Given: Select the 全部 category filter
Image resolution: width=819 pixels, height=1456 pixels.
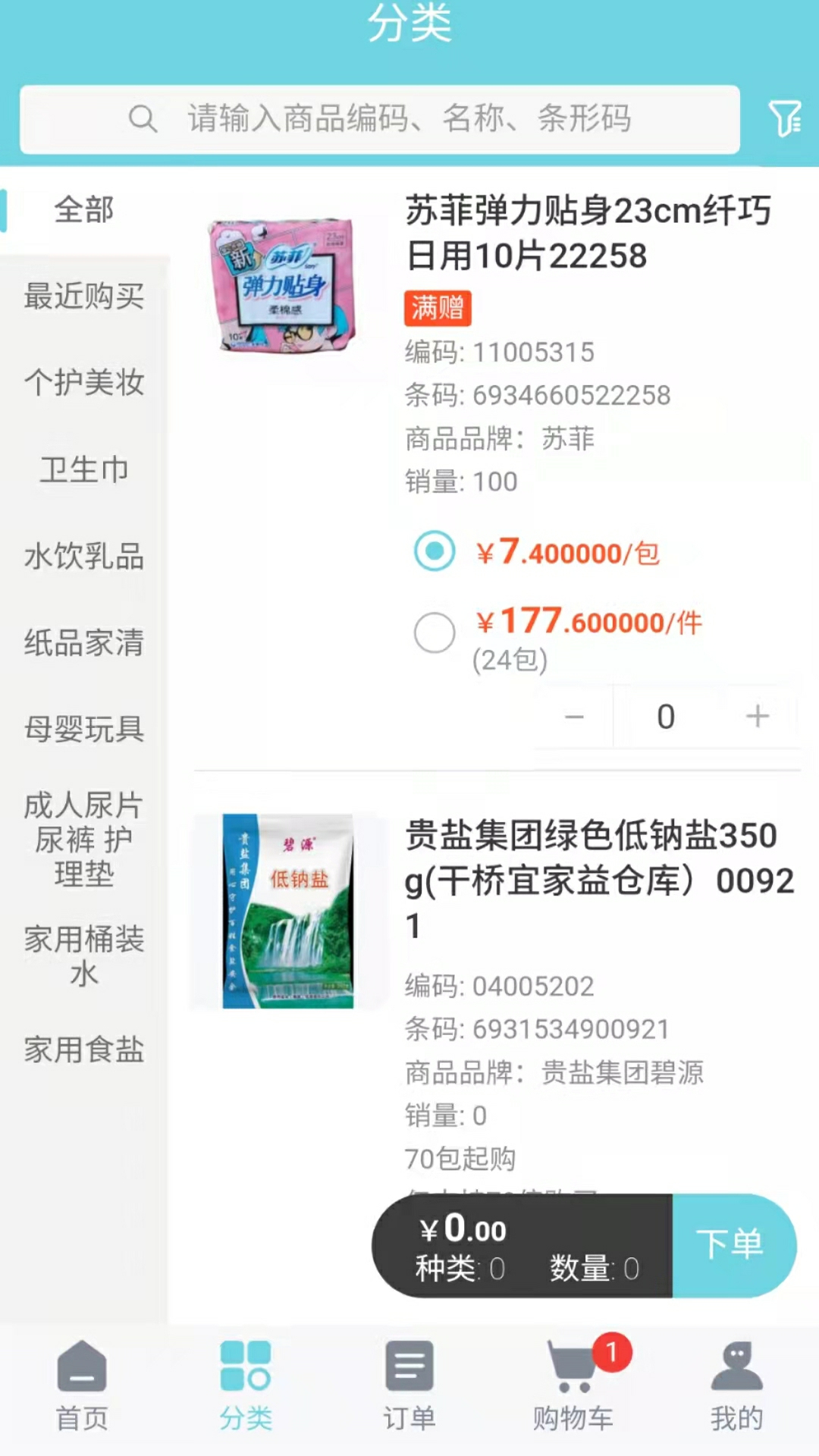Looking at the screenshot, I should [83, 210].
